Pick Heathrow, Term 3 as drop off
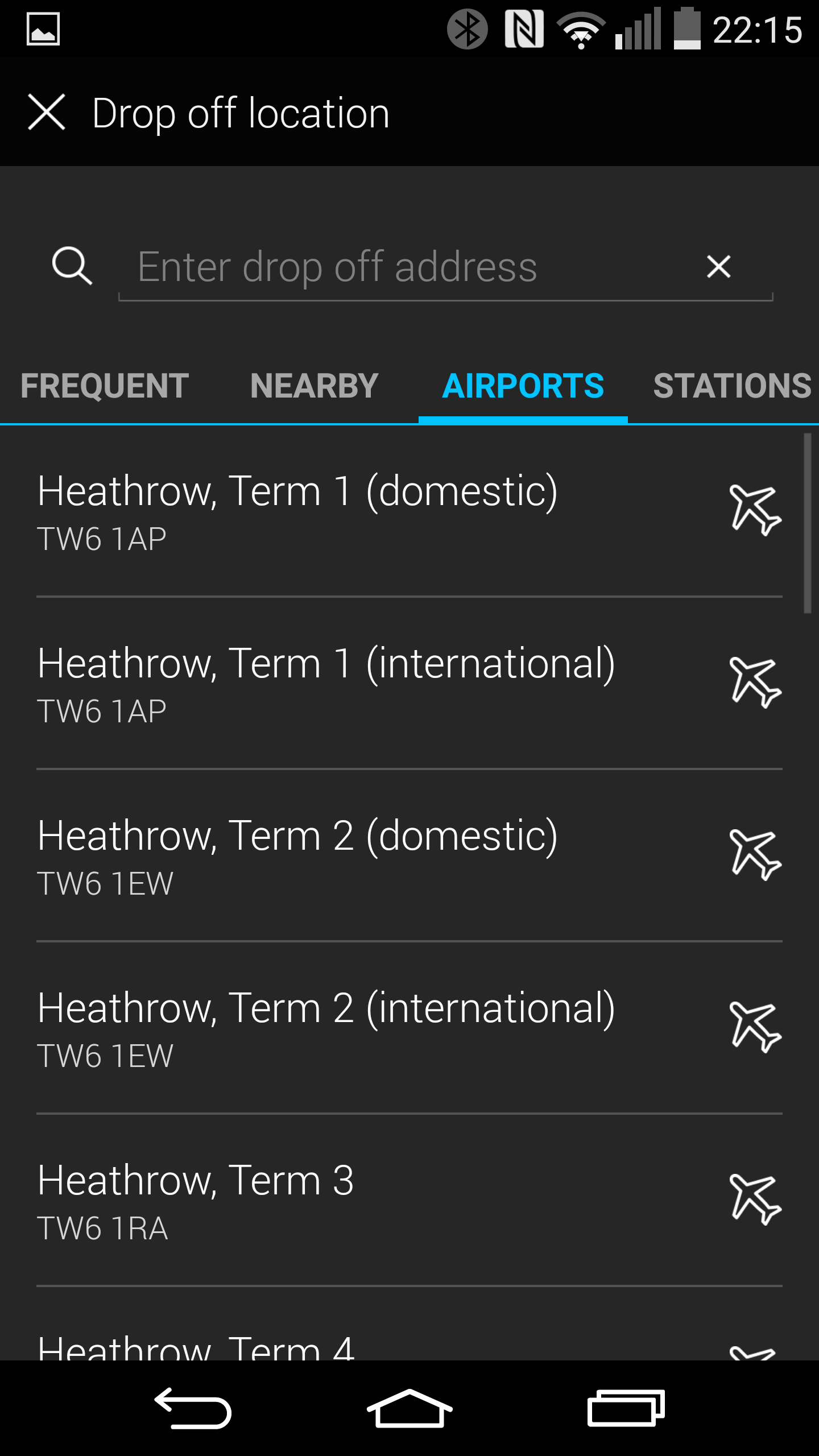819x1456 pixels. pos(409,1200)
